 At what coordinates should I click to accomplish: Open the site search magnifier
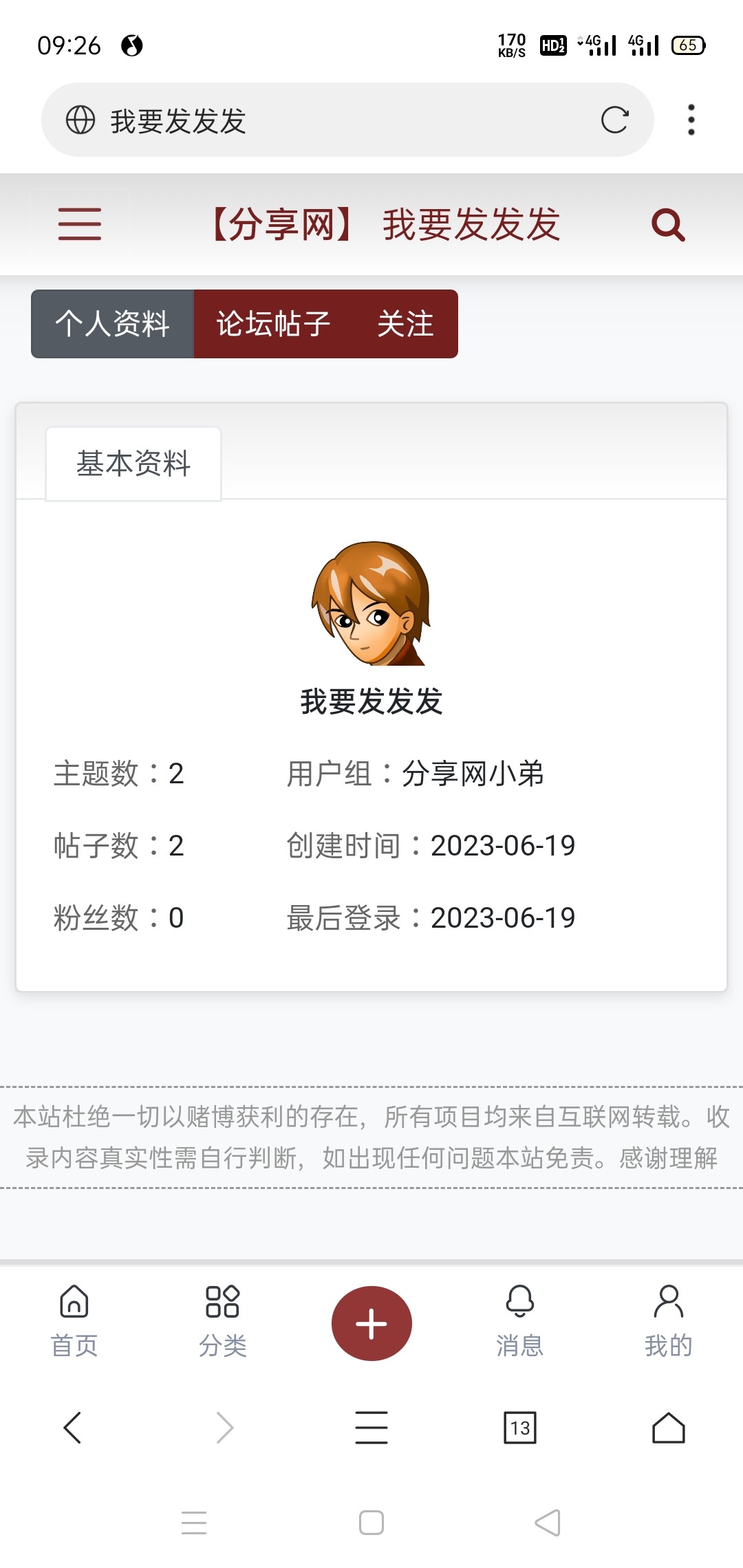pyautogui.click(x=668, y=225)
